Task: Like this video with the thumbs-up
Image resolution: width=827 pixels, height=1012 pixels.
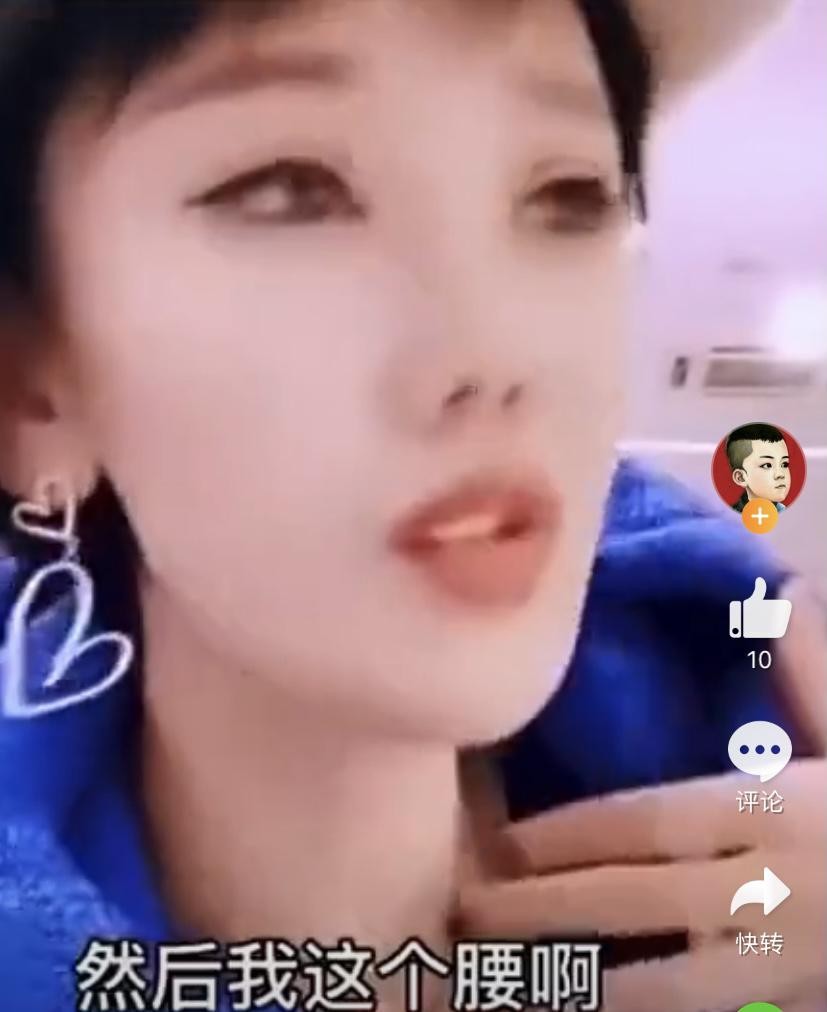Action: point(759,608)
